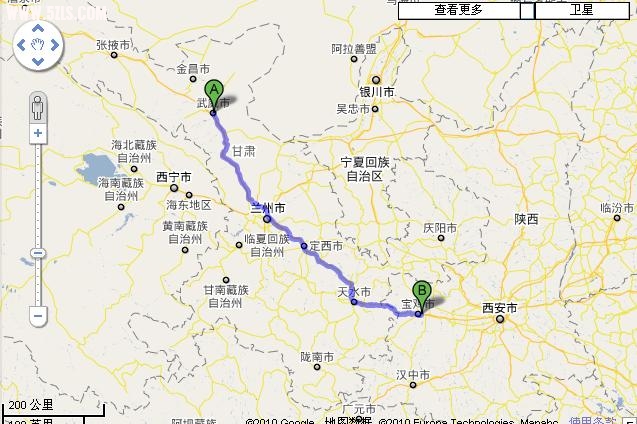The height and width of the screenshot is (424, 637).
Task: Pan the map upward with the arrow
Action: (37, 29)
